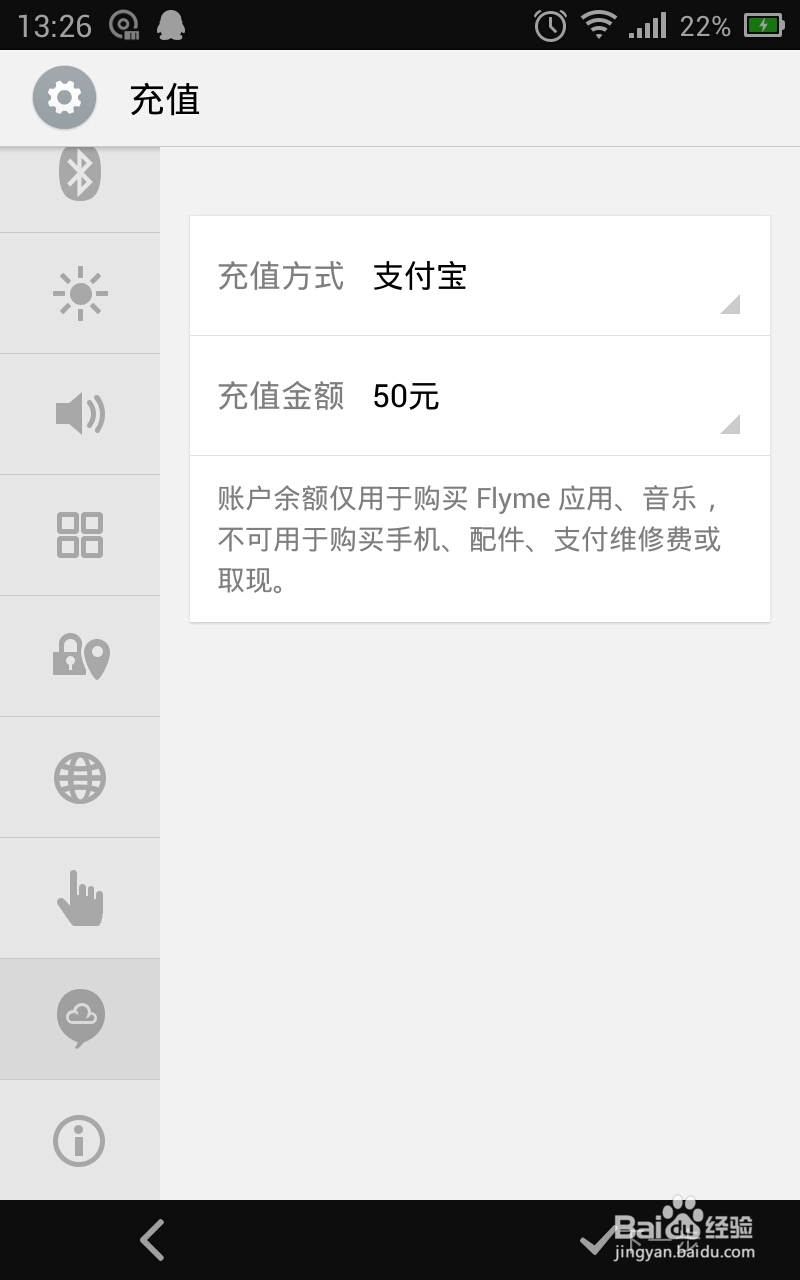The height and width of the screenshot is (1280, 800).
Task: Expand the recharge amount dropdown showing 50元
Action: pos(480,396)
